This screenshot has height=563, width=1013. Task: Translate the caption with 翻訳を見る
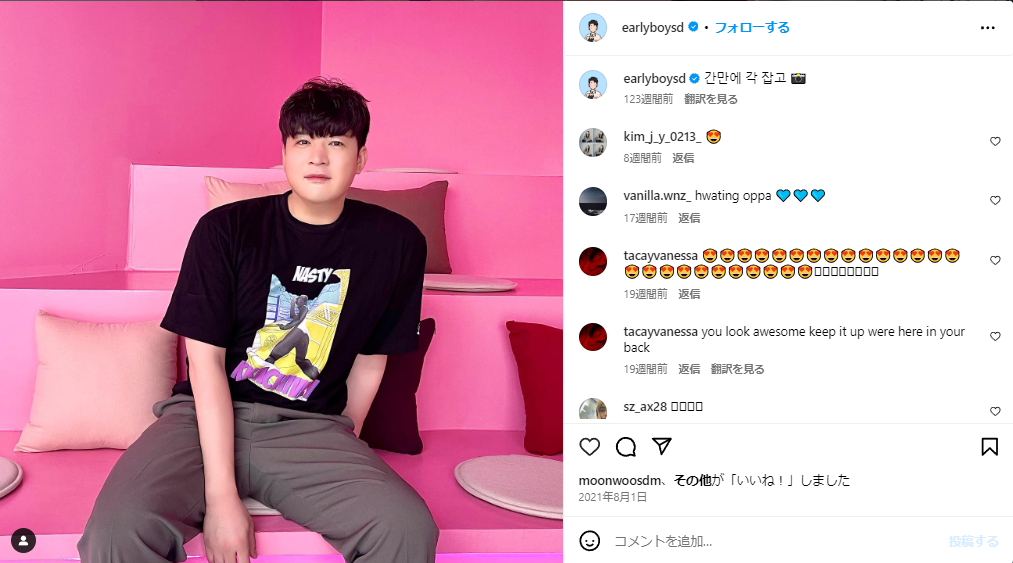pyautogui.click(x=711, y=99)
